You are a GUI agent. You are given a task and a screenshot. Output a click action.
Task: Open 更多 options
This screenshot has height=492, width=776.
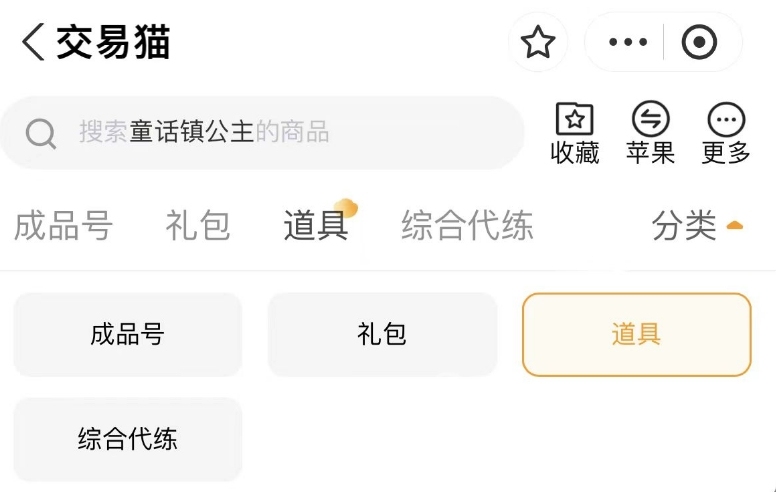click(x=726, y=133)
